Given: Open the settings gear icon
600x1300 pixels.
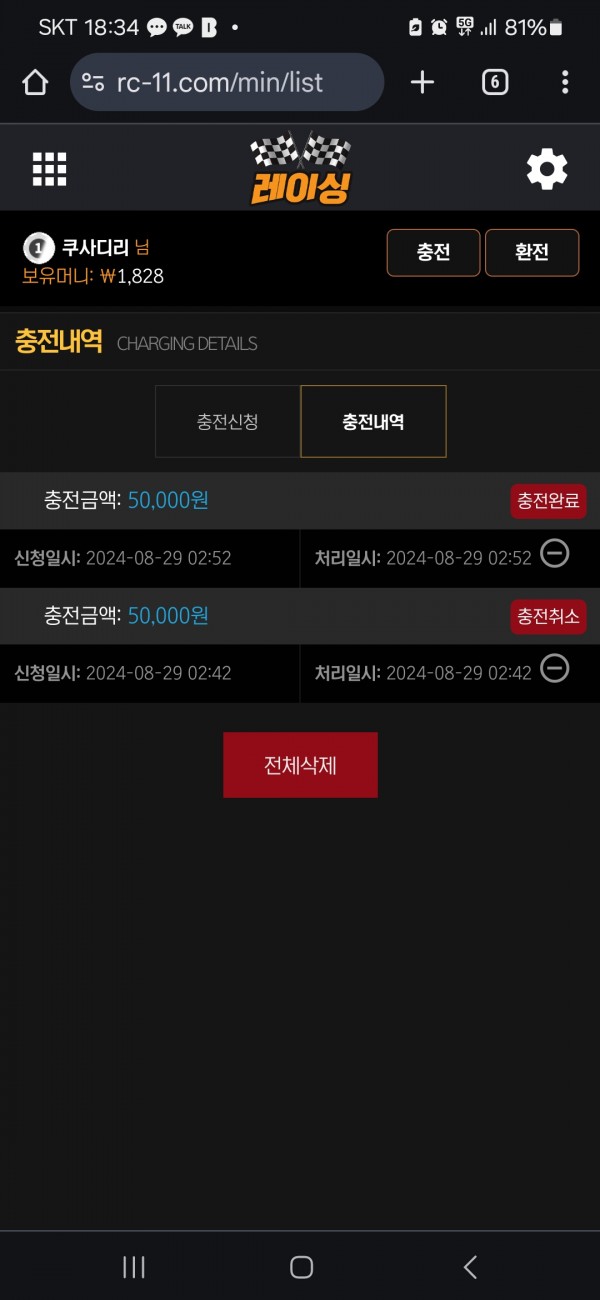Looking at the screenshot, I should coord(547,170).
